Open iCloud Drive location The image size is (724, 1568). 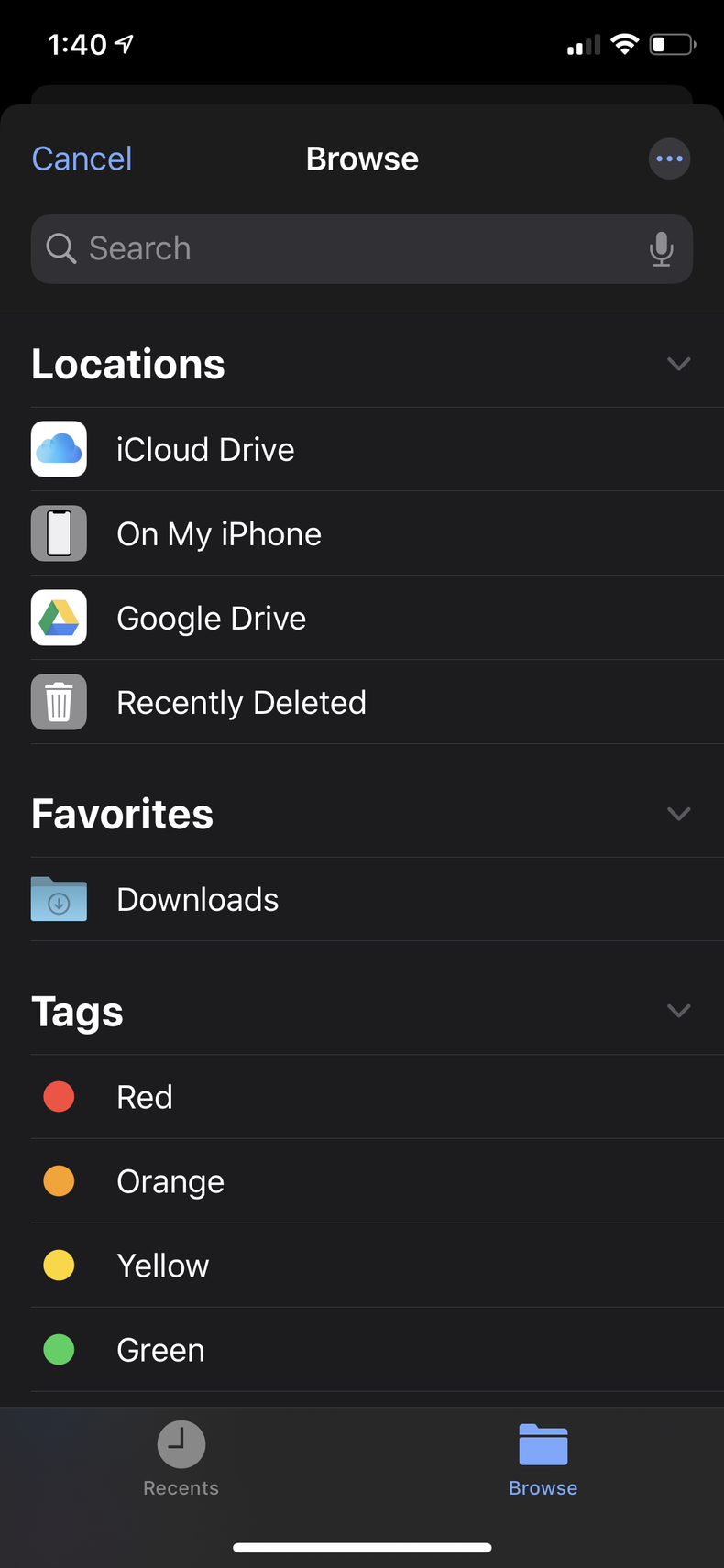click(205, 449)
